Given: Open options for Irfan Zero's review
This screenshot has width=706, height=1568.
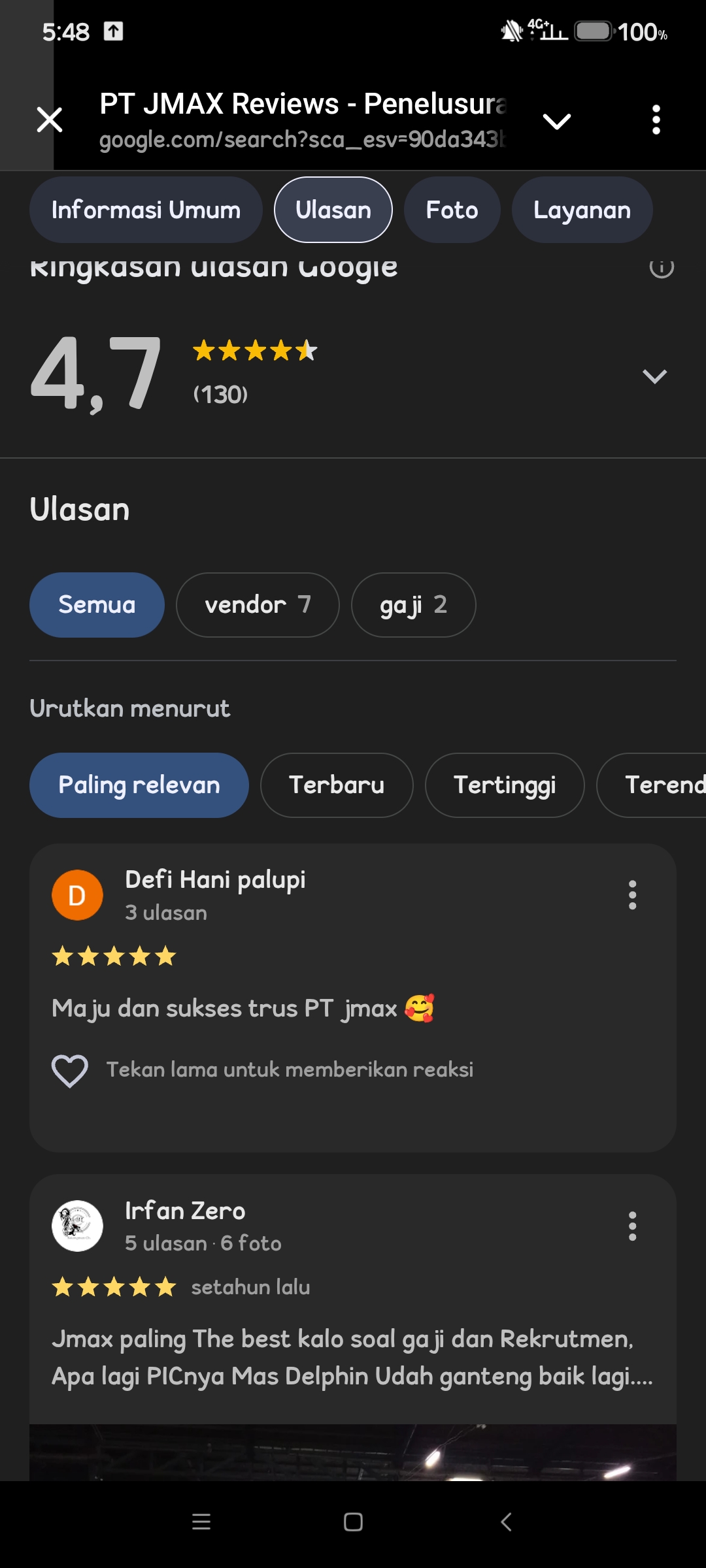Looking at the screenshot, I should (x=631, y=1226).
